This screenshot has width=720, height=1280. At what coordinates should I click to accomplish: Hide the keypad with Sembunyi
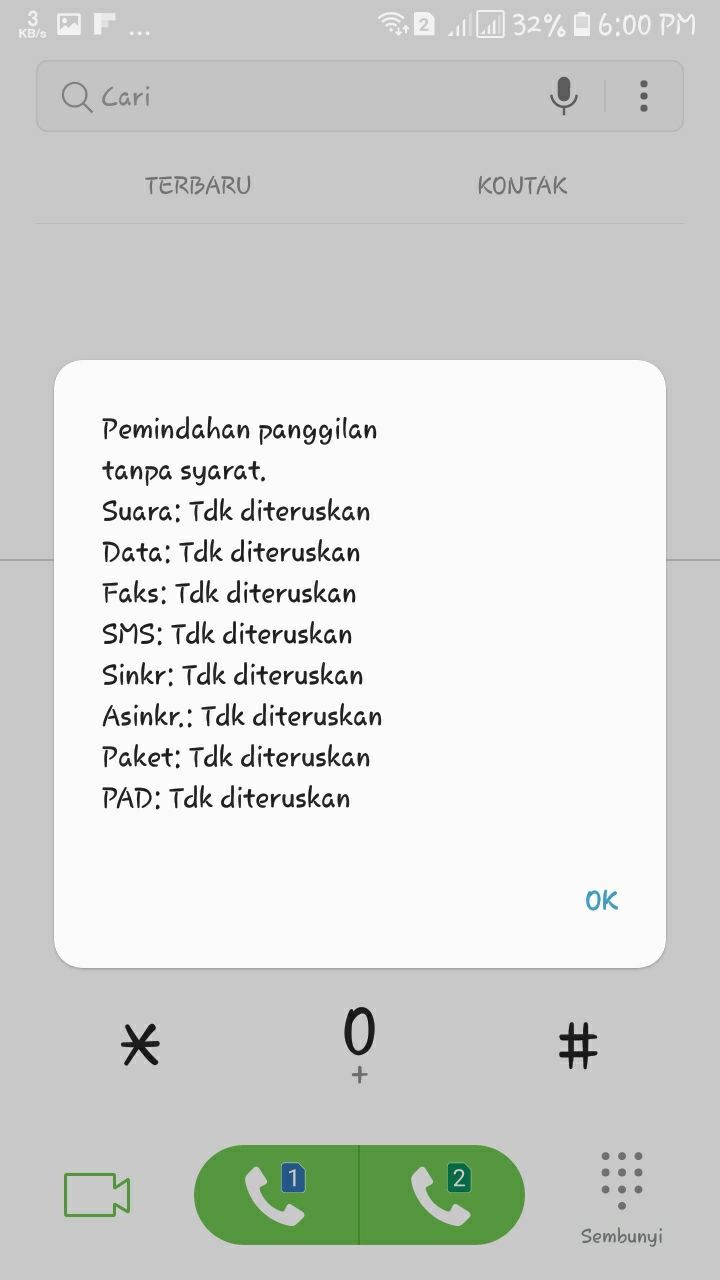point(621,1198)
